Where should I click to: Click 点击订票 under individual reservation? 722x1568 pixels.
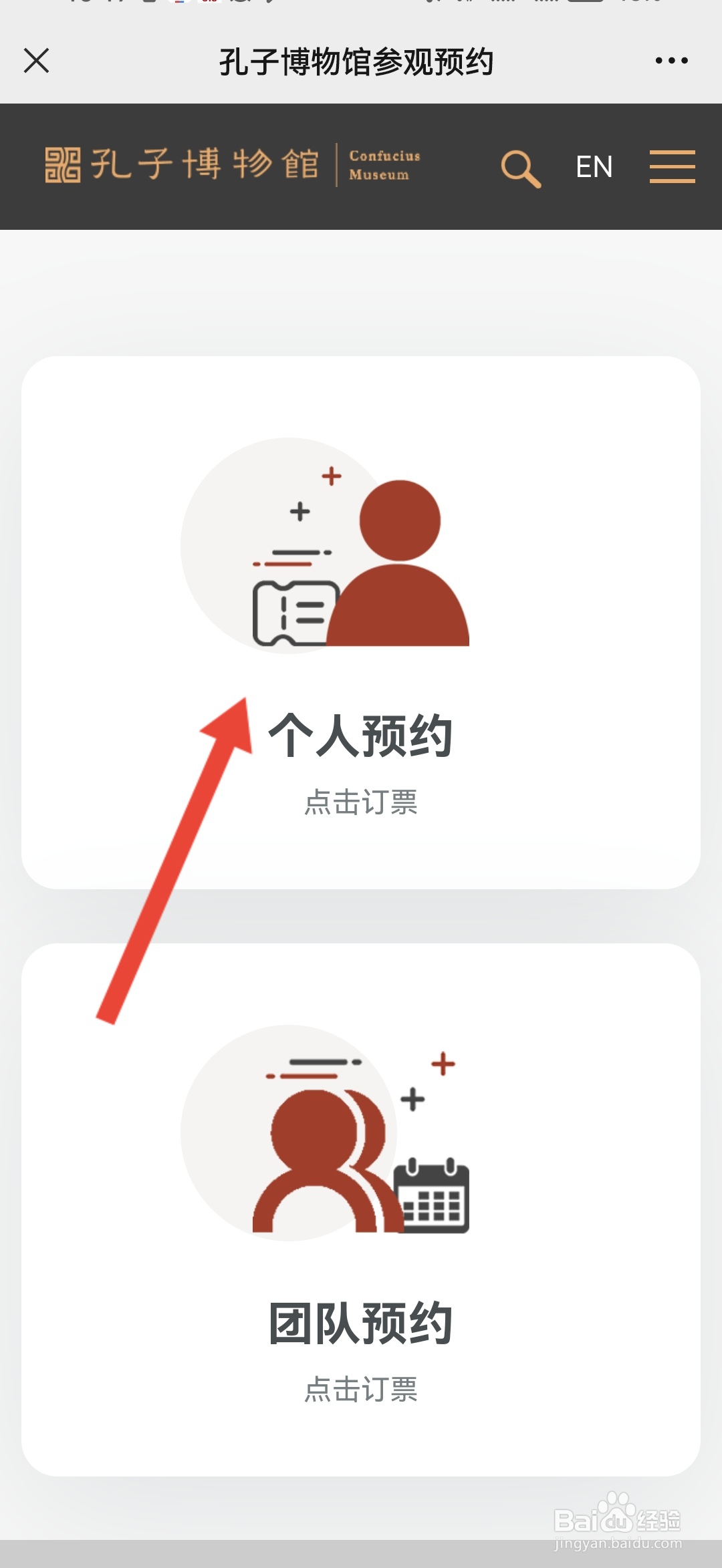(x=361, y=804)
